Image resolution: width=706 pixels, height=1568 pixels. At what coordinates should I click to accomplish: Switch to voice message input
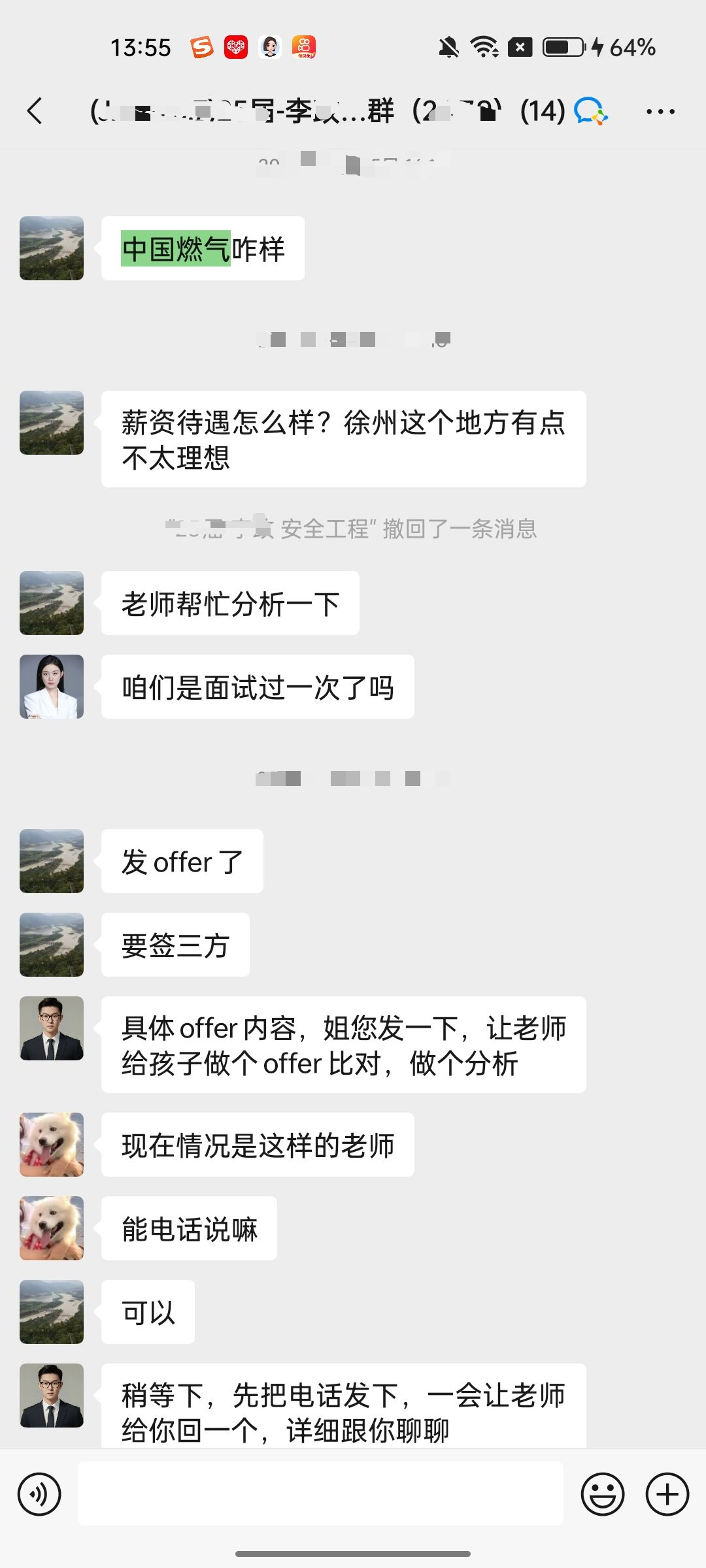point(39,1494)
